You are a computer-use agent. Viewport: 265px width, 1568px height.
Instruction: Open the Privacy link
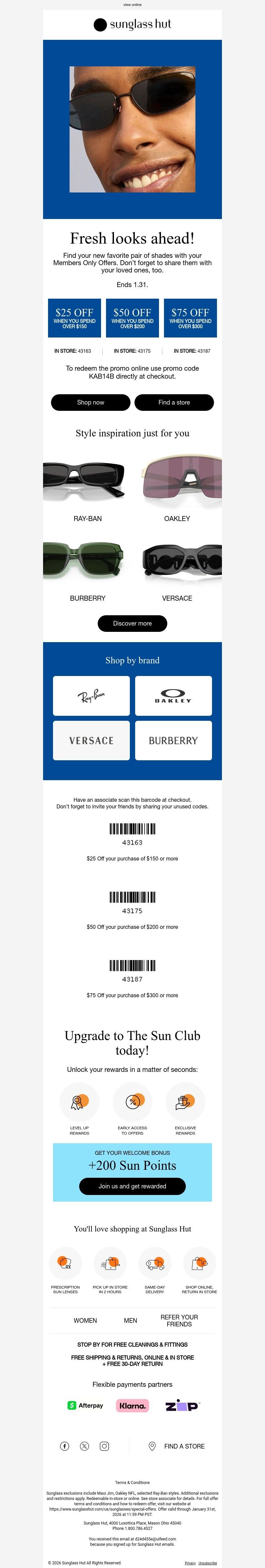[x=190, y=1562]
